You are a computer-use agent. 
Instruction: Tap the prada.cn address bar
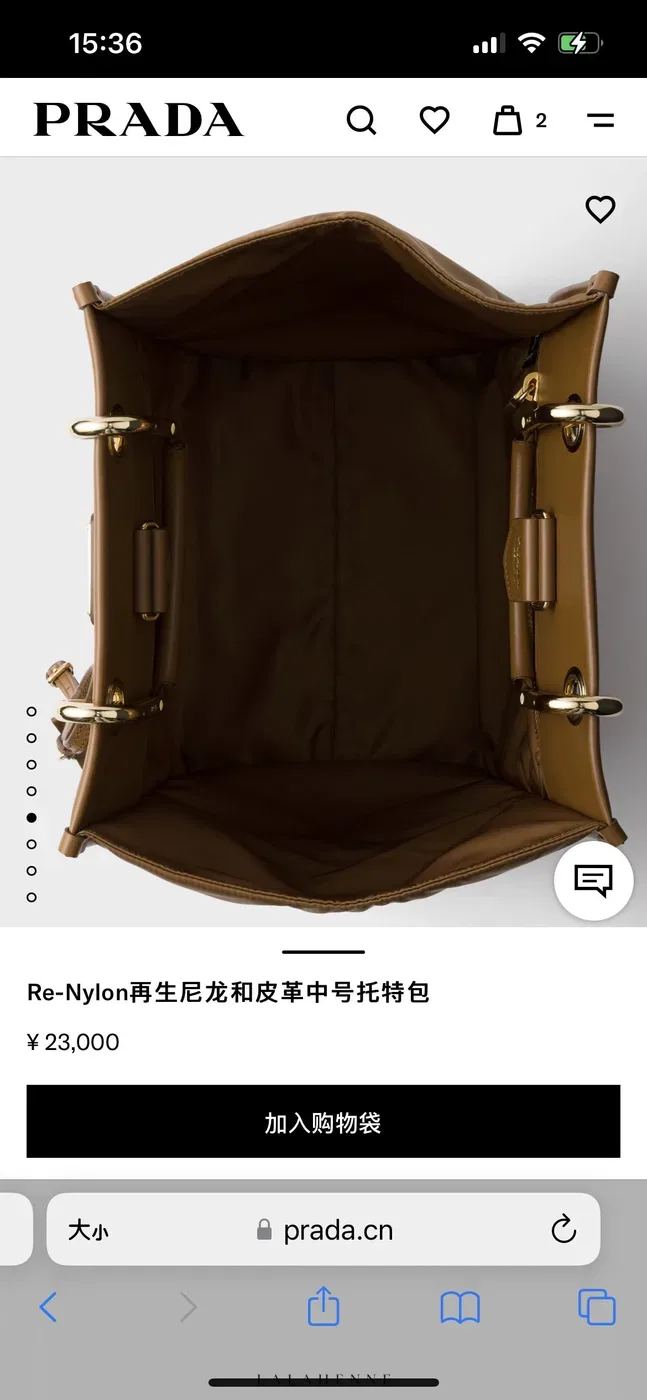pyautogui.click(x=323, y=1229)
